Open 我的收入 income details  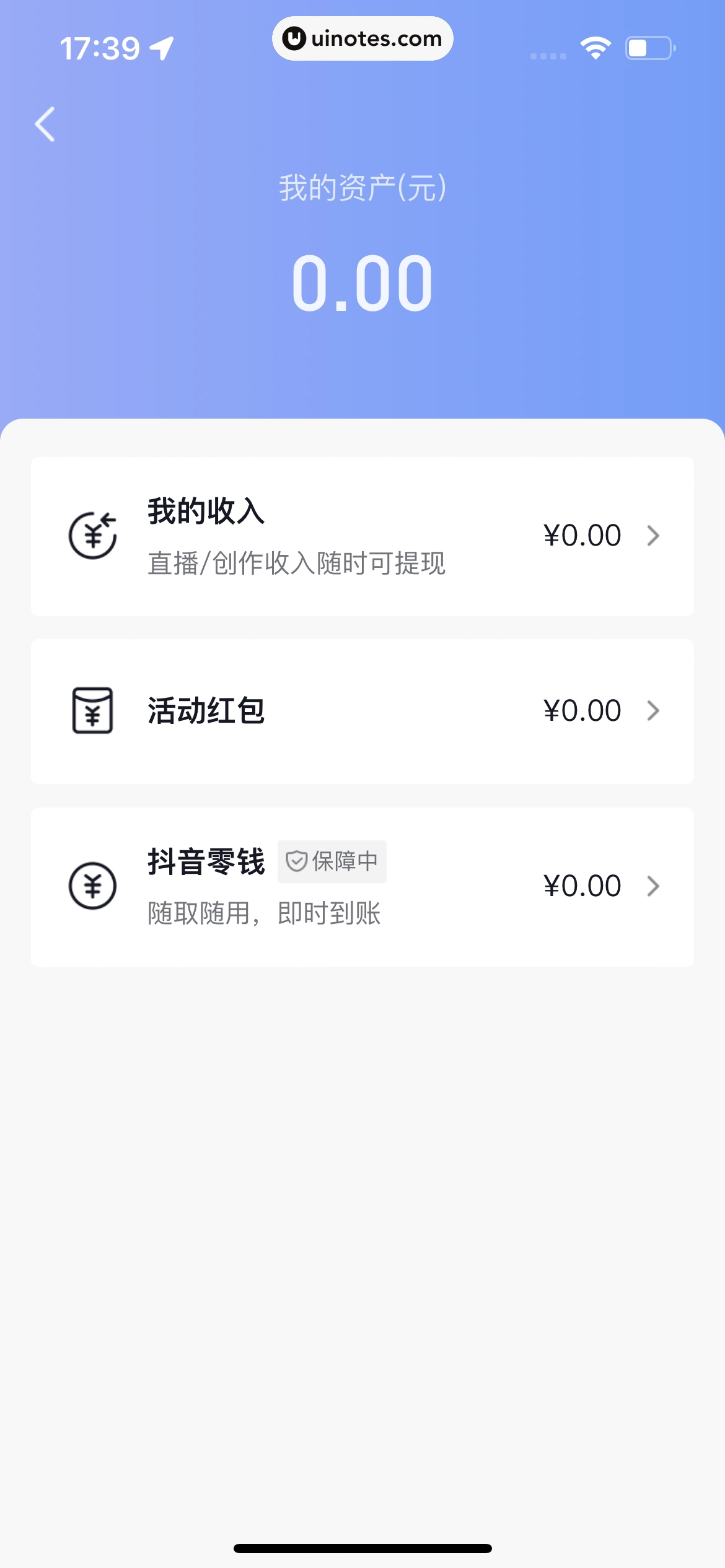pyautogui.click(x=362, y=536)
